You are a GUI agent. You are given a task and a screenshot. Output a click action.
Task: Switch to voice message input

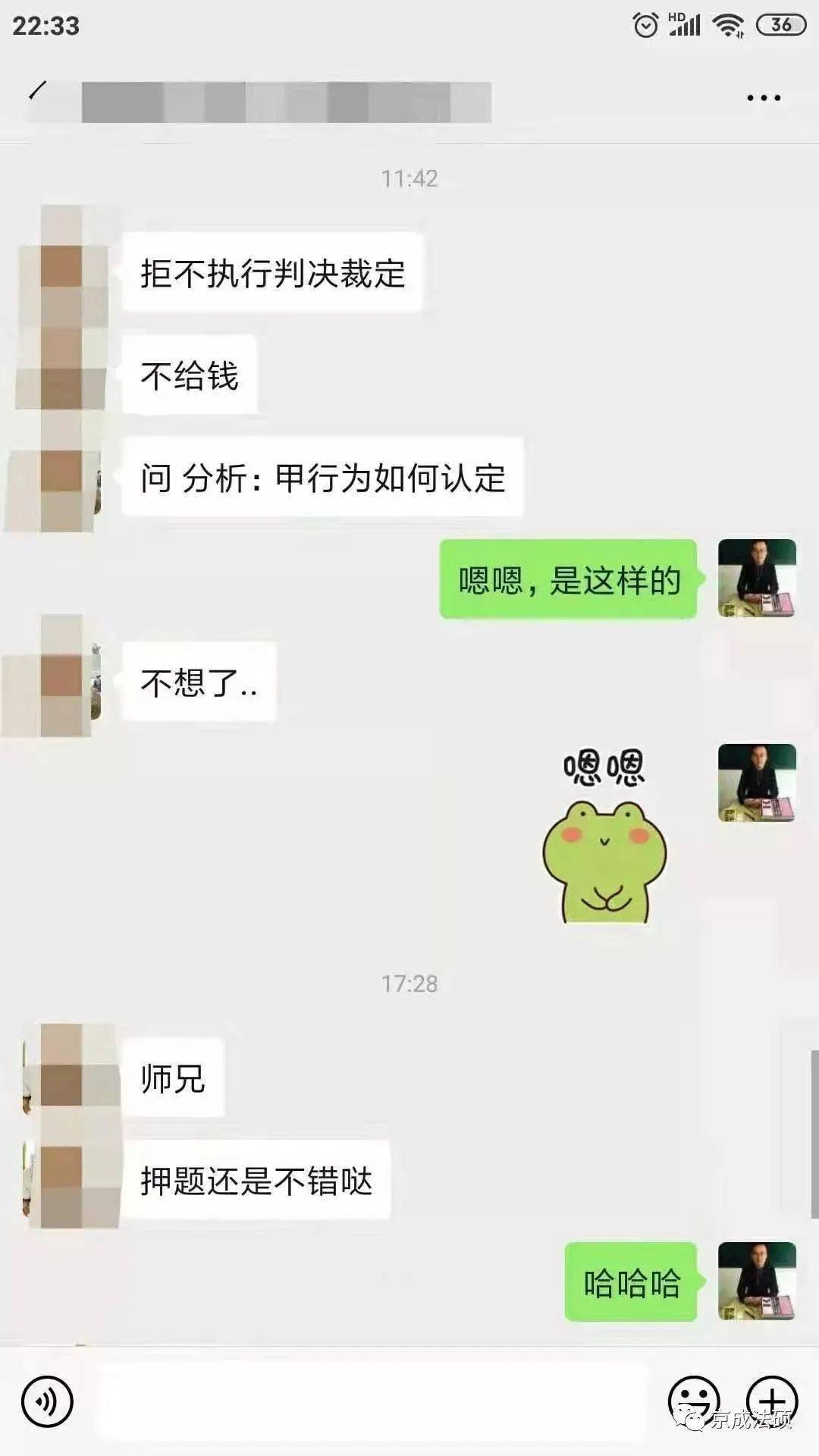pyautogui.click(x=47, y=1401)
